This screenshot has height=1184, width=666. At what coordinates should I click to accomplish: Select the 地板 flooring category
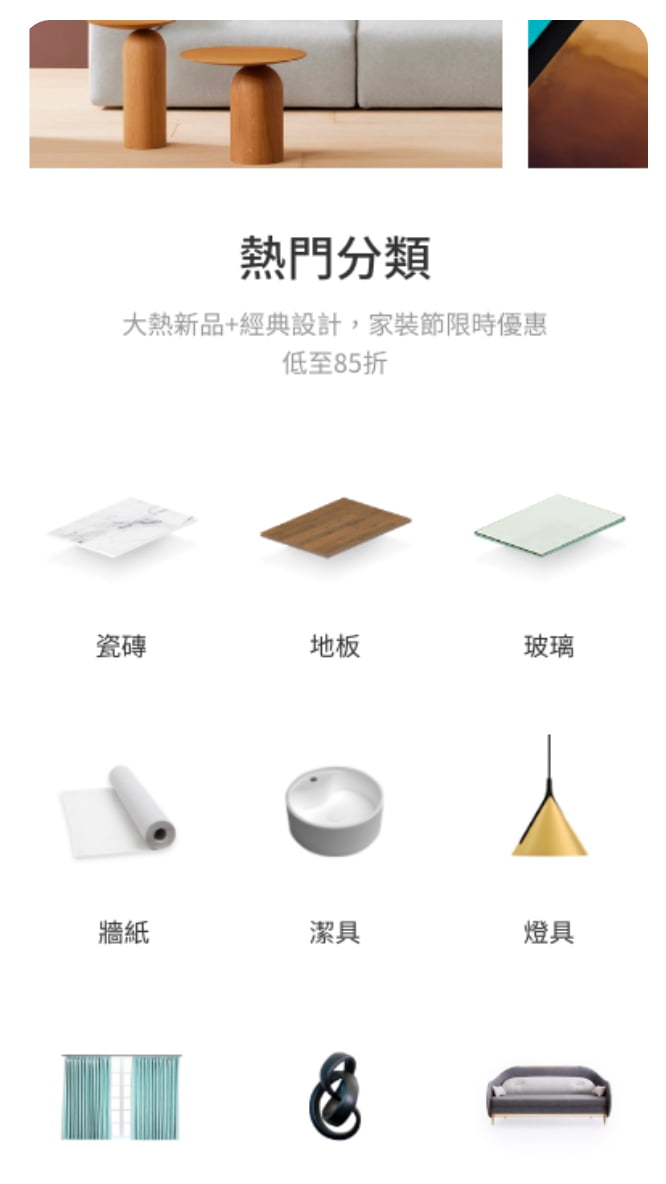click(x=335, y=574)
